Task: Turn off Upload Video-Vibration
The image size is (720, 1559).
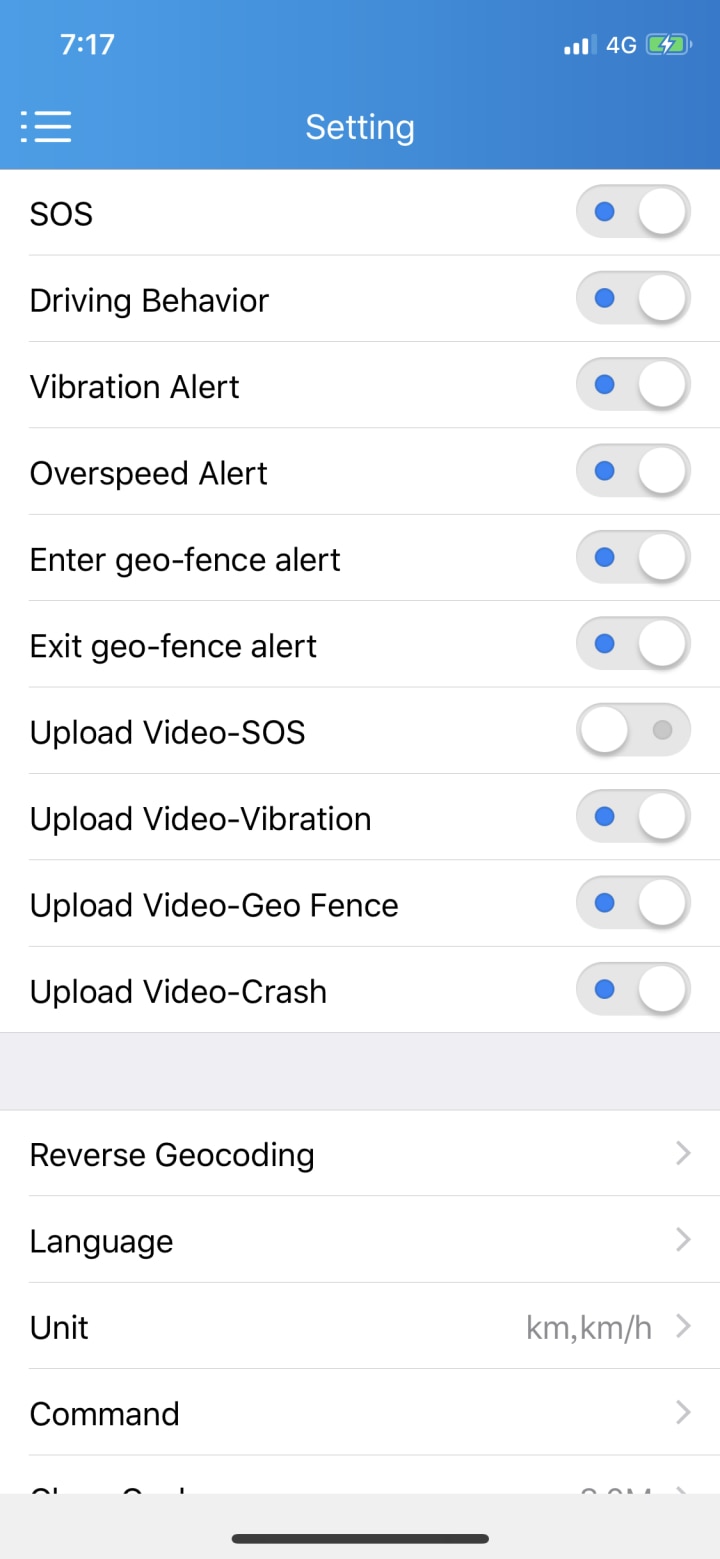Action: [x=633, y=817]
